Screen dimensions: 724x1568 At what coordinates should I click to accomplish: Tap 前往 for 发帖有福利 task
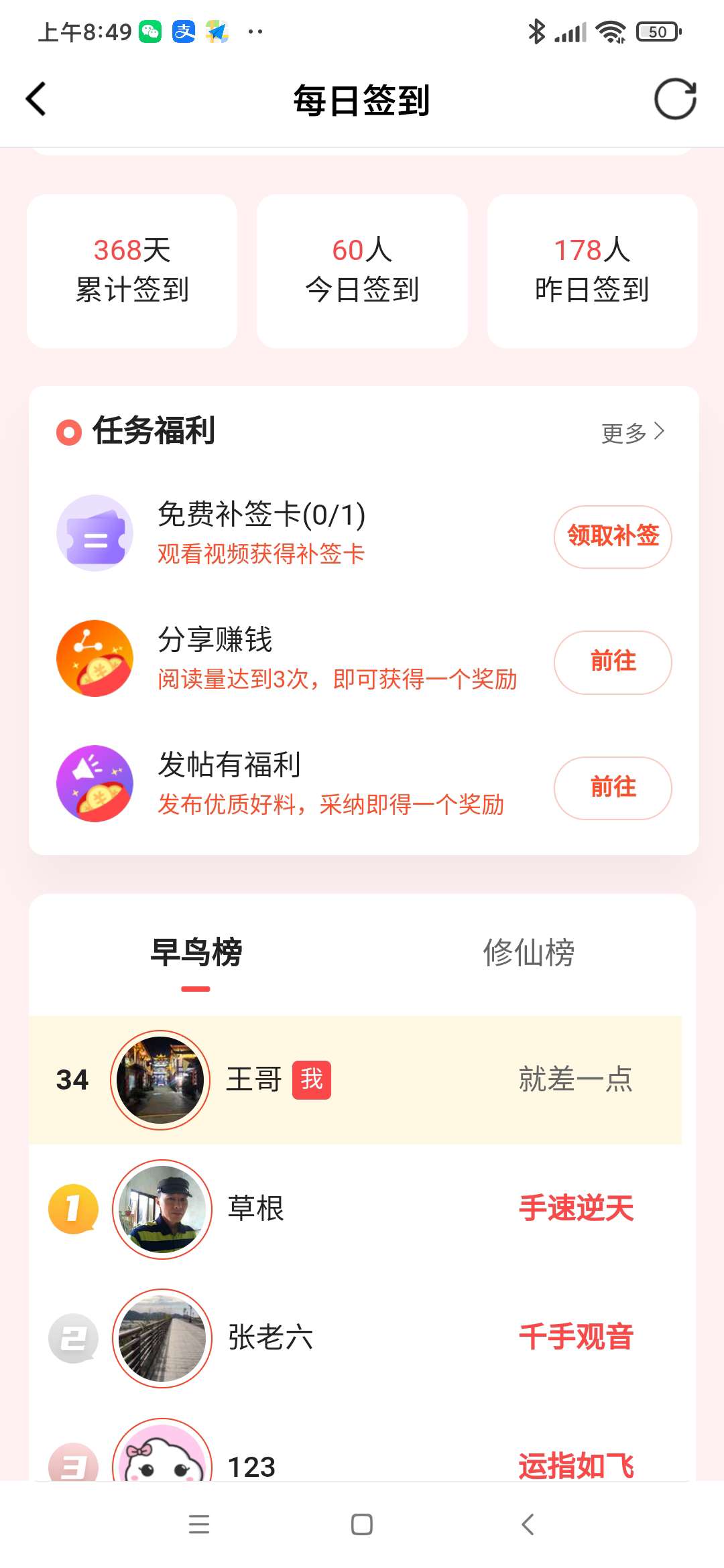[x=612, y=787]
